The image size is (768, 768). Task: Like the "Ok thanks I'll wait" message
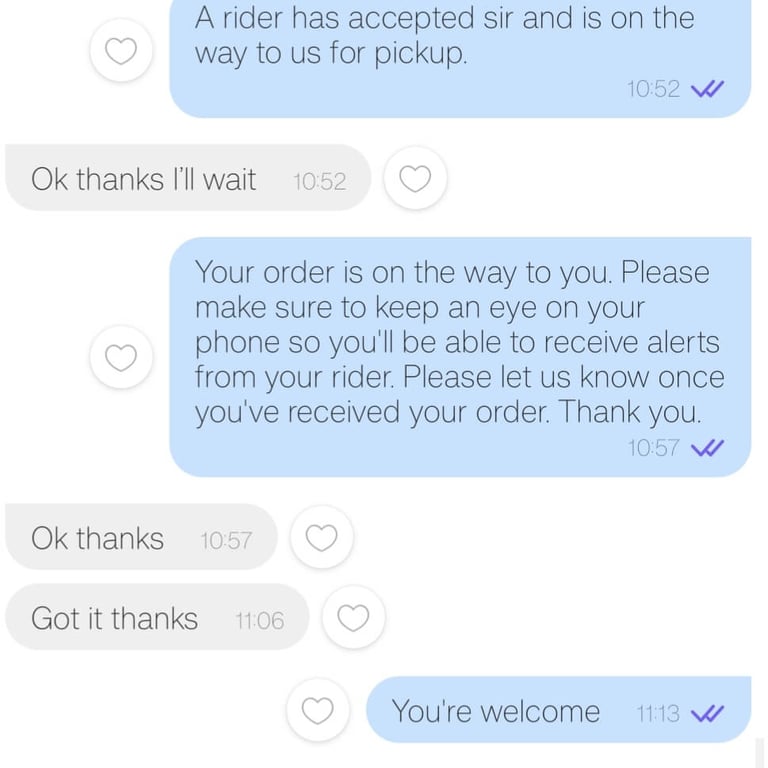[415, 178]
